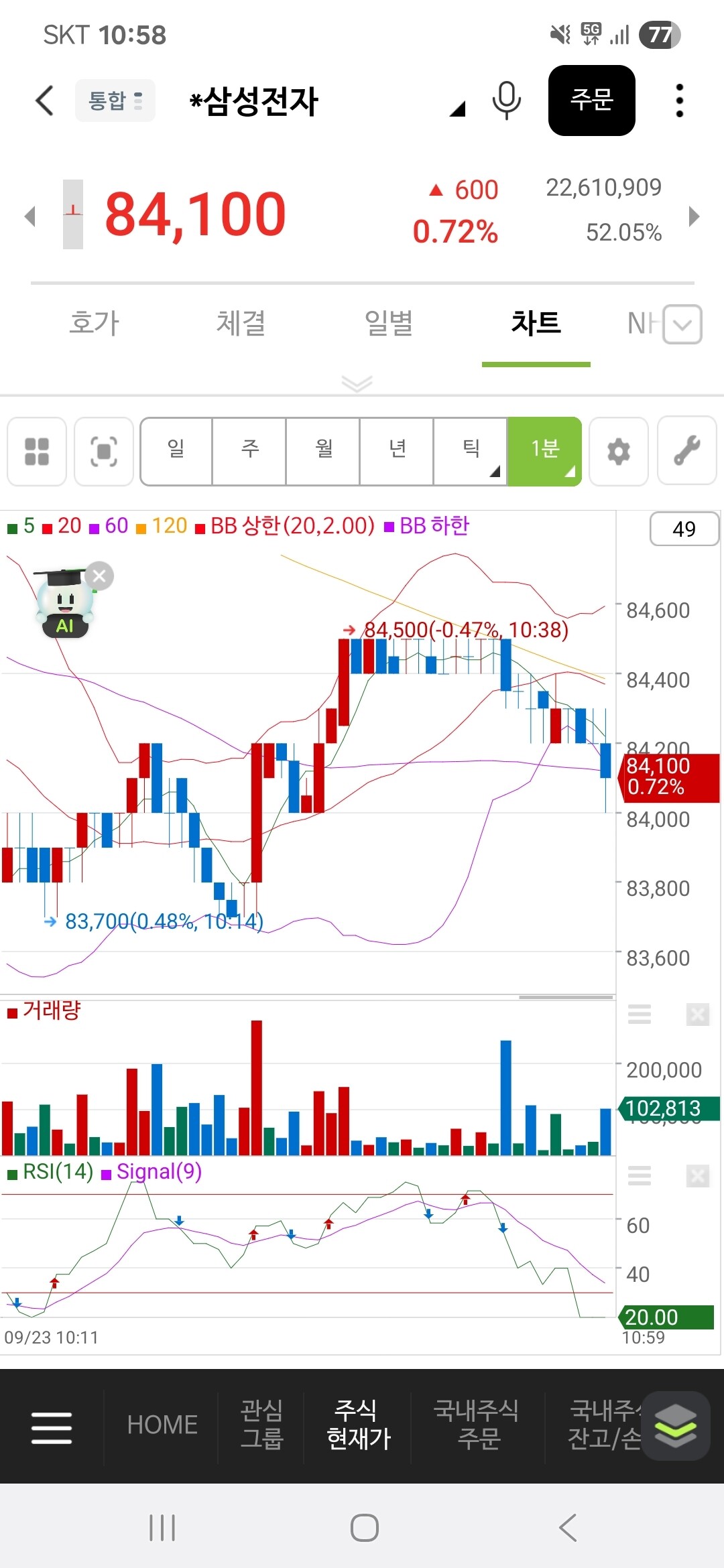724x1568 pixels.
Task: Expand the tab list dropdown arrow
Action: (x=682, y=325)
